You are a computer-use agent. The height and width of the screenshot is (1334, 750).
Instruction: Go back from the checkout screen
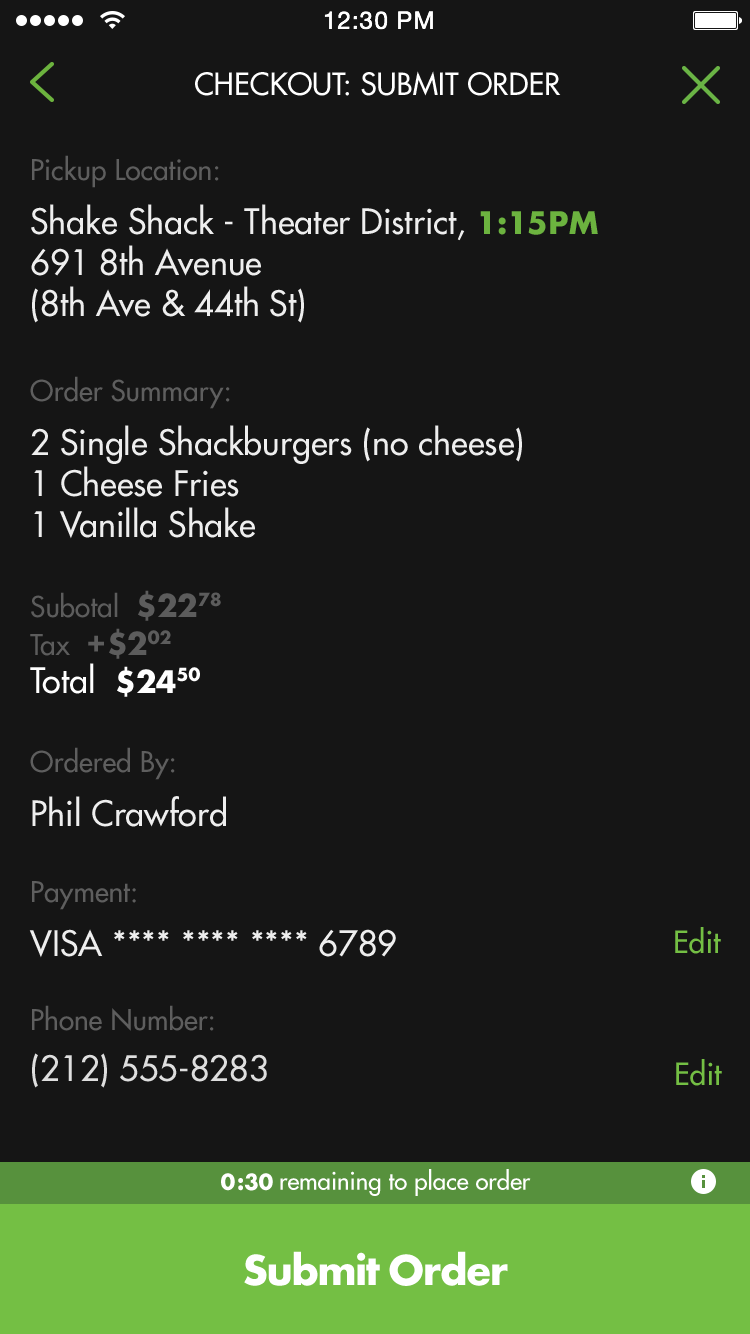pyautogui.click(x=42, y=83)
